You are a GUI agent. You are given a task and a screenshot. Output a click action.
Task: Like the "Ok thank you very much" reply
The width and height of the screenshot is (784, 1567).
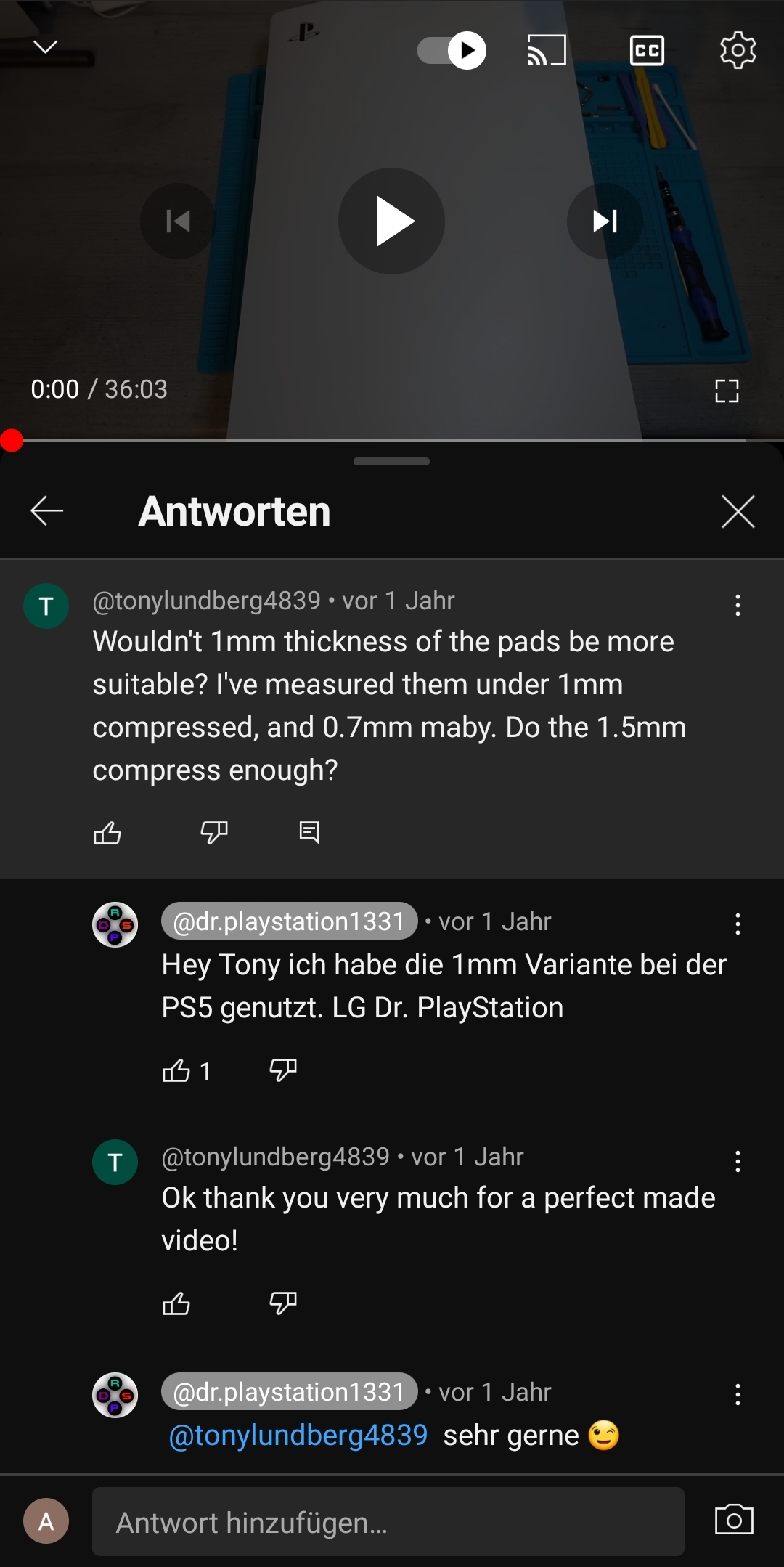[176, 1304]
